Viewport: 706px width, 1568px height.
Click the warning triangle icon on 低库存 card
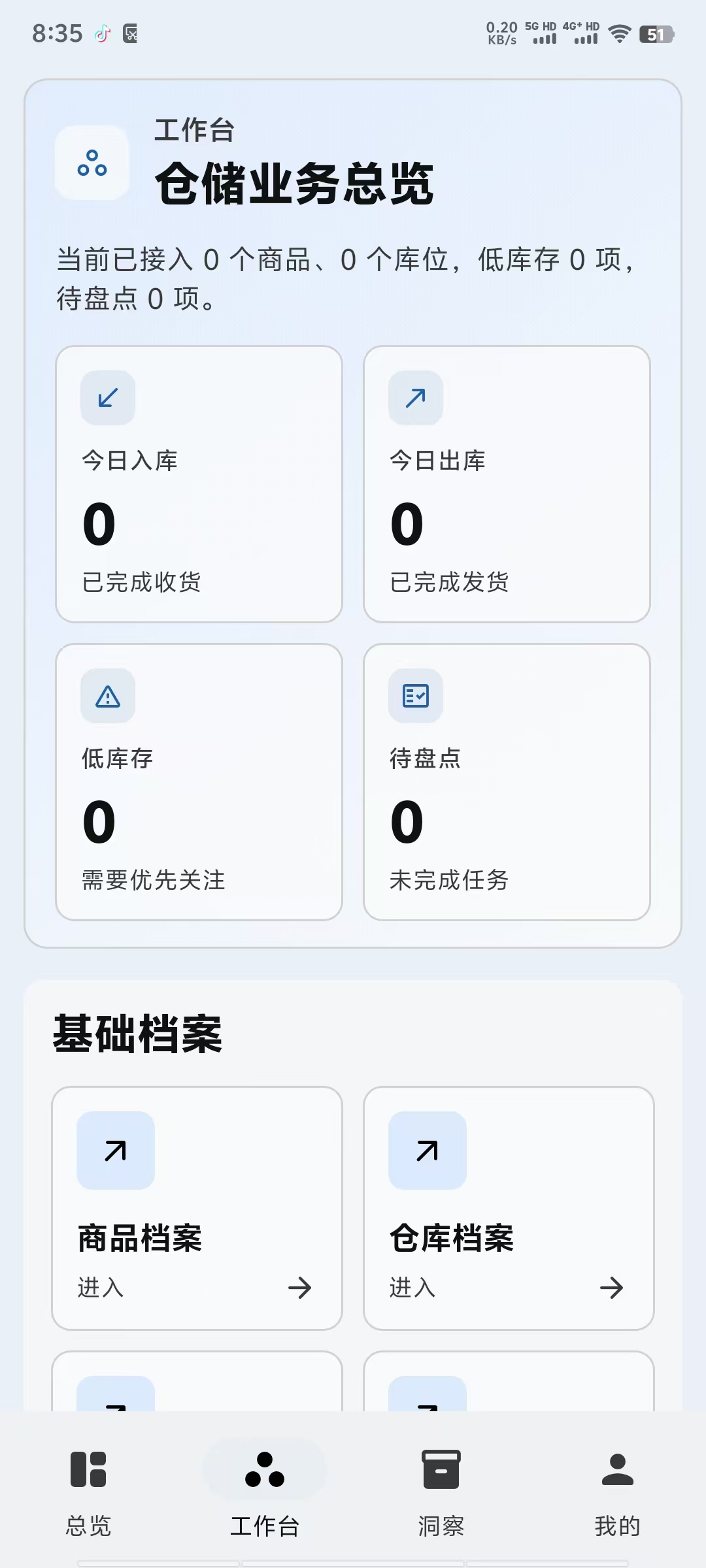tap(107, 696)
